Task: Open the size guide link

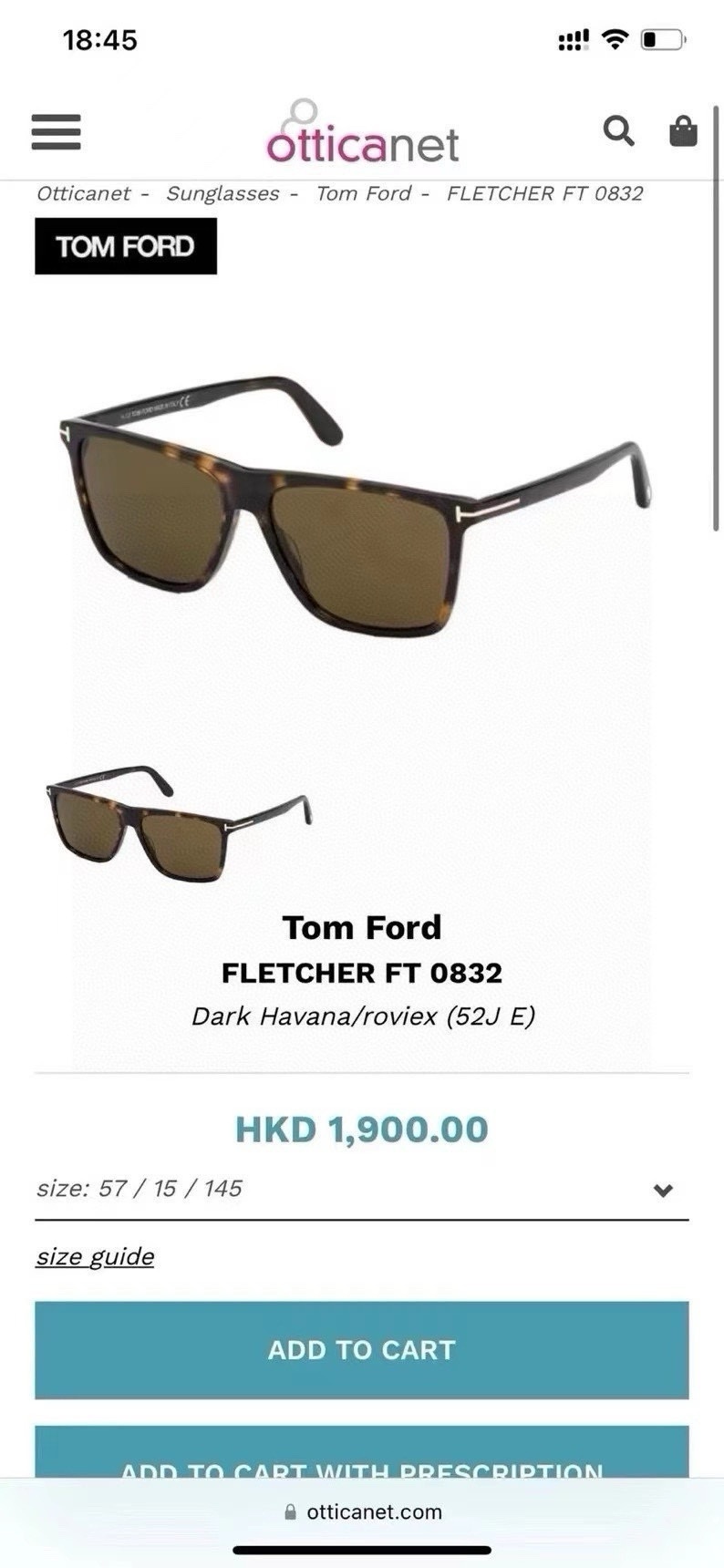Action: [95, 1256]
